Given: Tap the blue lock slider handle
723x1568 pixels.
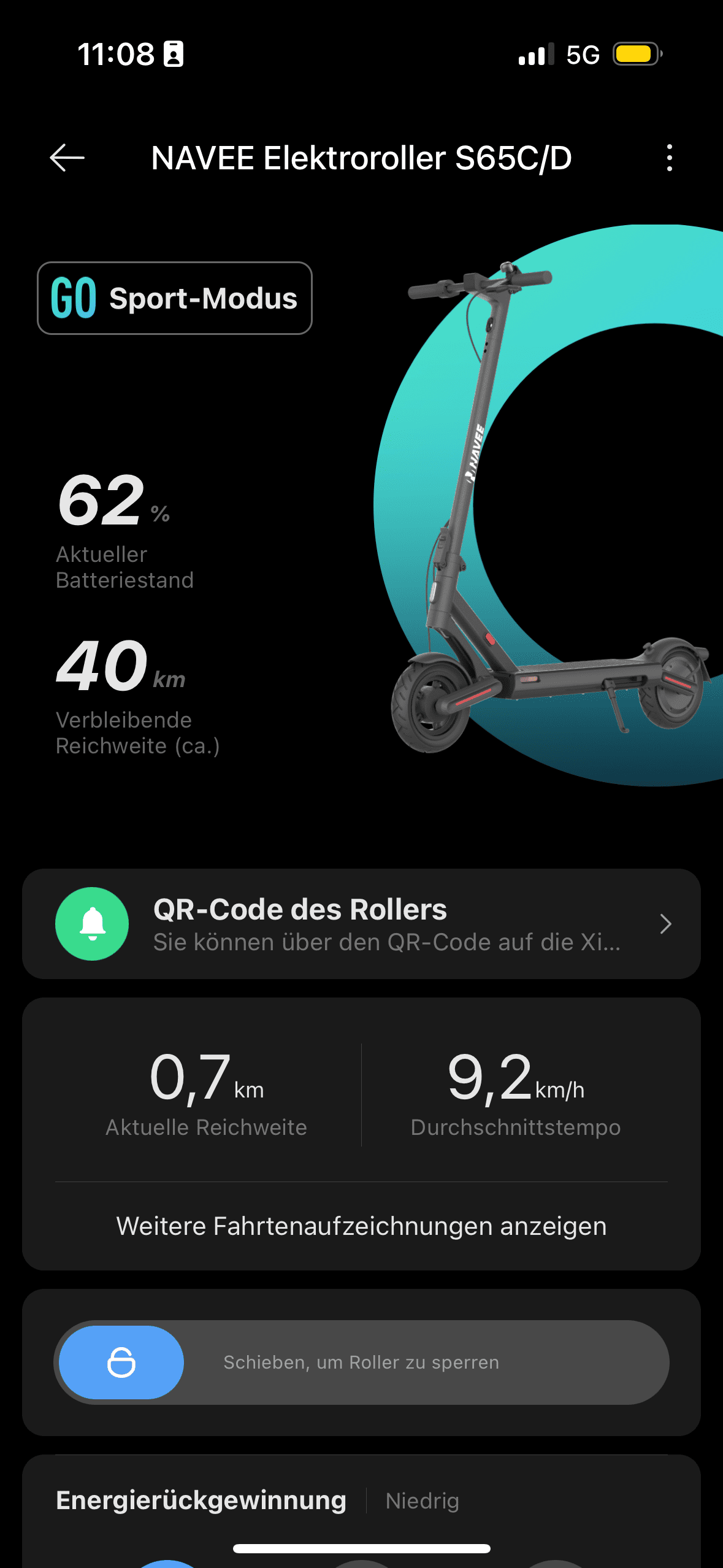Looking at the screenshot, I should (121, 1362).
